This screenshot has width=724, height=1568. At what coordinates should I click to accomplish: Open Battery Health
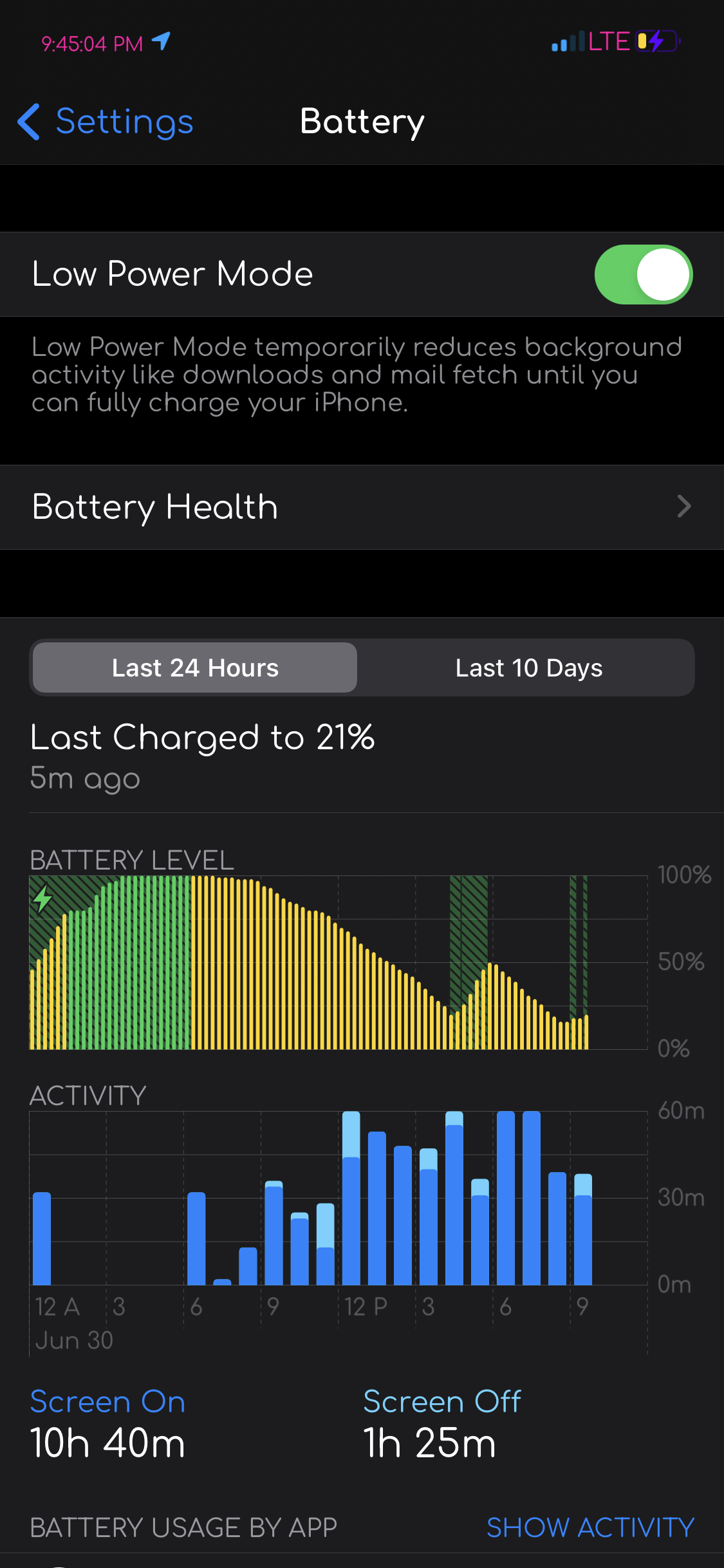point(362,507)
